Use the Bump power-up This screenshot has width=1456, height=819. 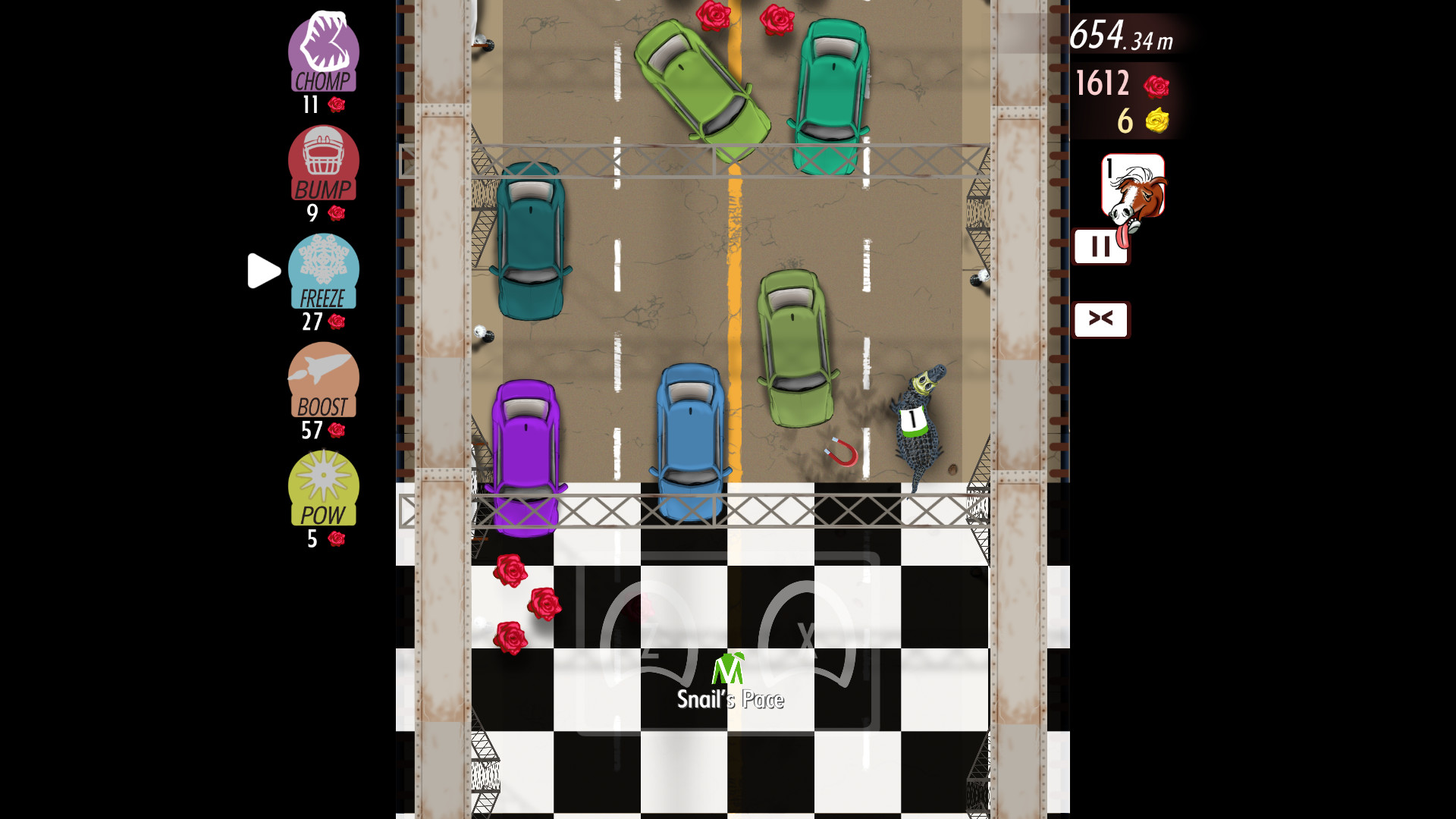coord(324,162)
